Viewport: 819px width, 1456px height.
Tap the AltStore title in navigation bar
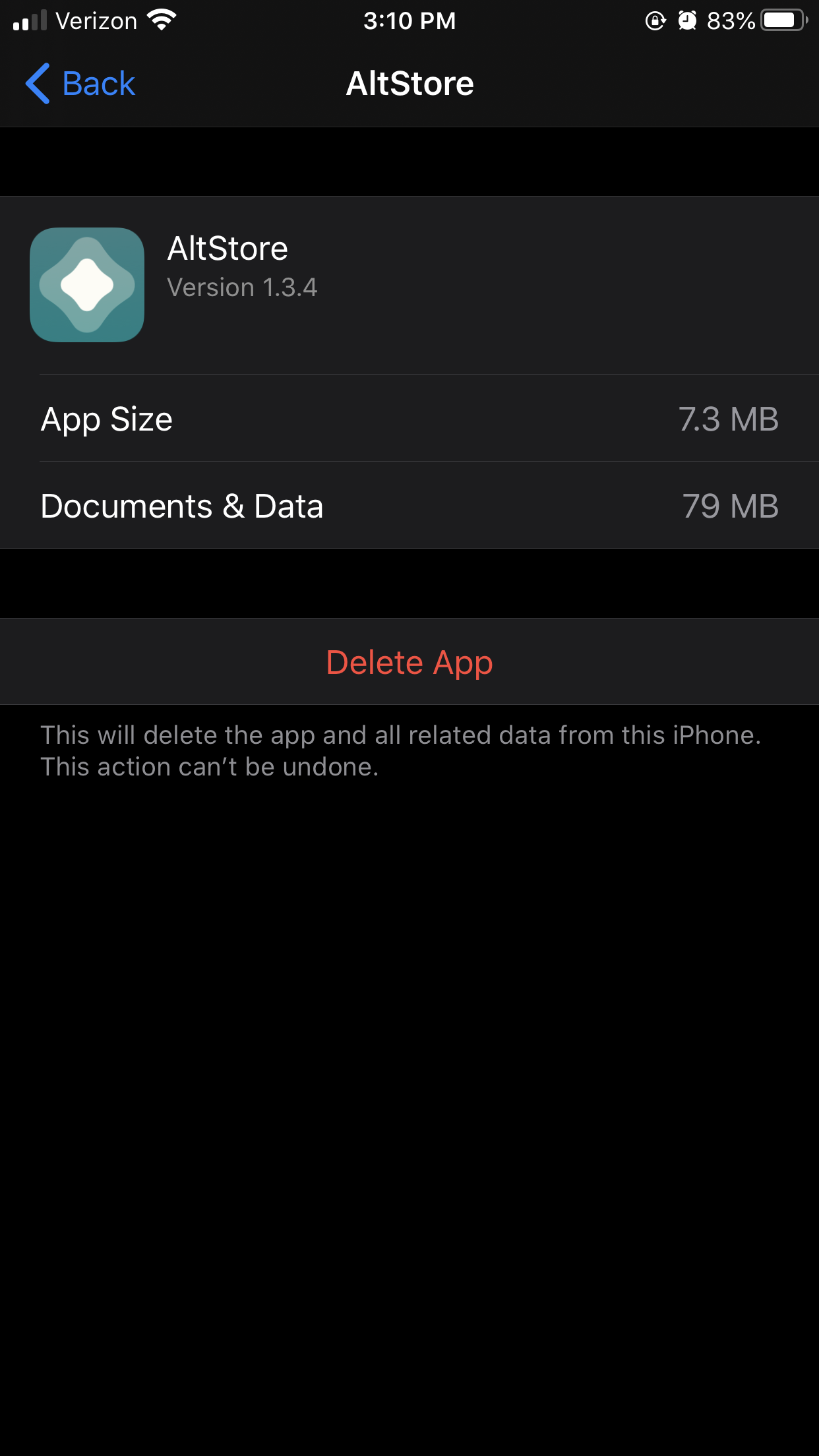(409, 83)
